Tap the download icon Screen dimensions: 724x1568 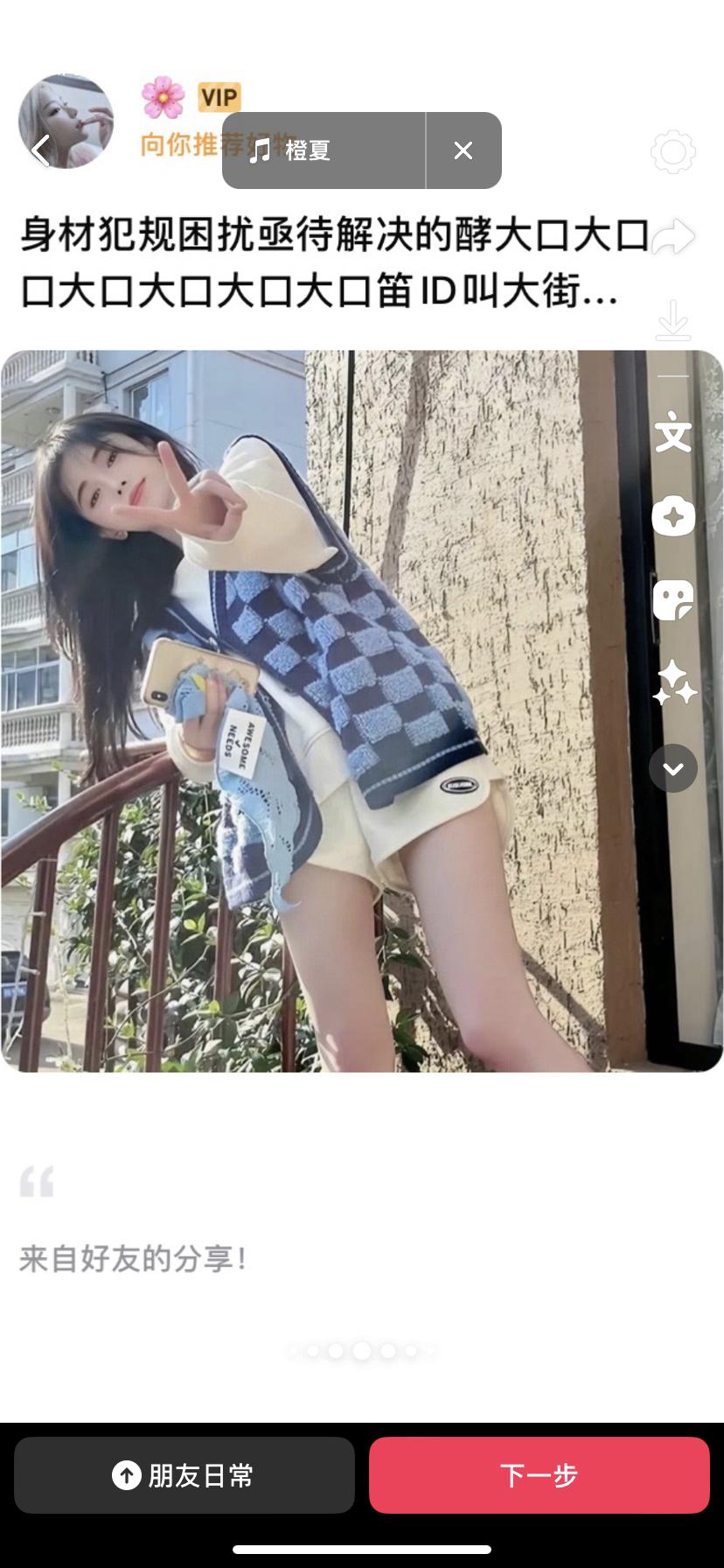672,320
